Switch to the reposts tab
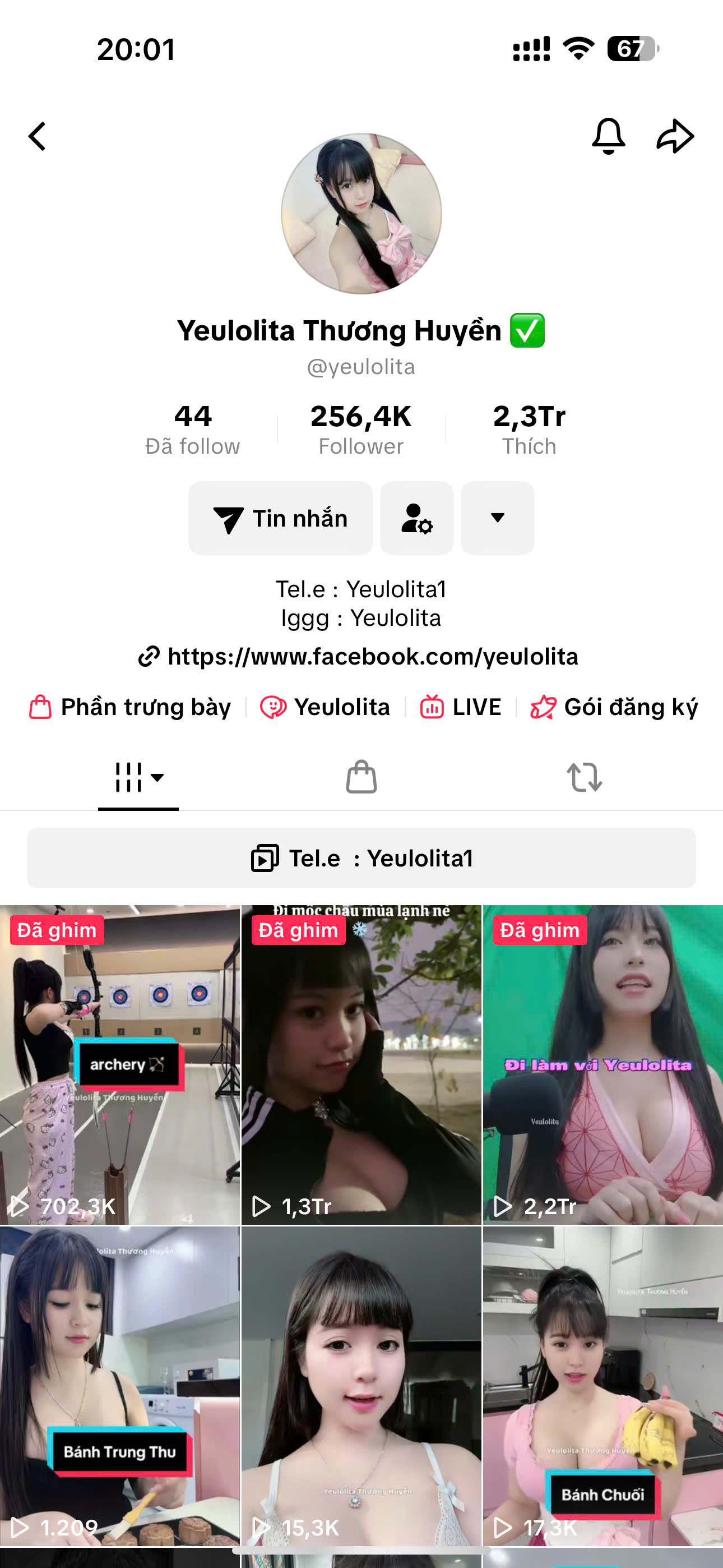Image resolution: width=723 pixels, height=1568 pixels. pyautogui.click(x=584, y=777)
